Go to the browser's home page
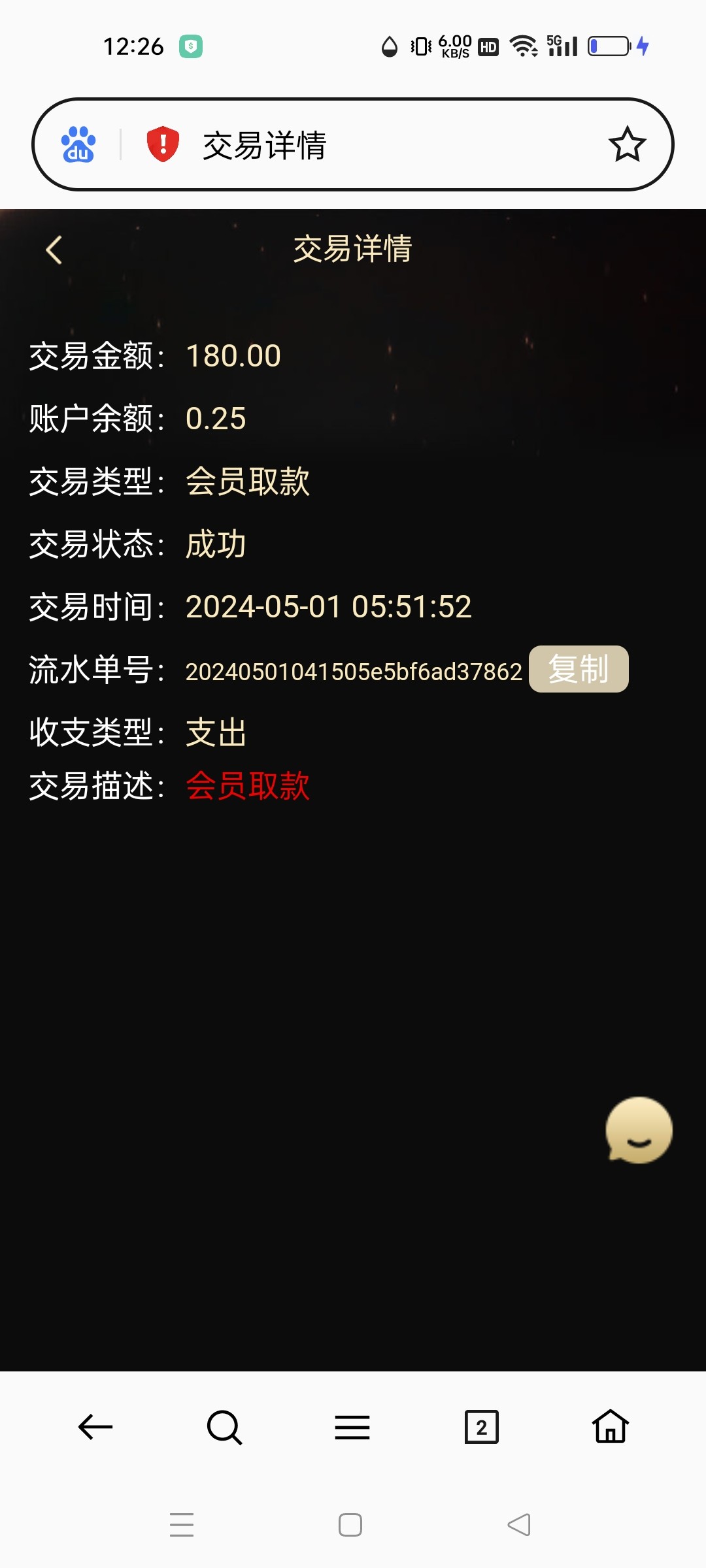Image resolution: width=706 pixels, height=1568 pixels. (x=610, y=1427)
